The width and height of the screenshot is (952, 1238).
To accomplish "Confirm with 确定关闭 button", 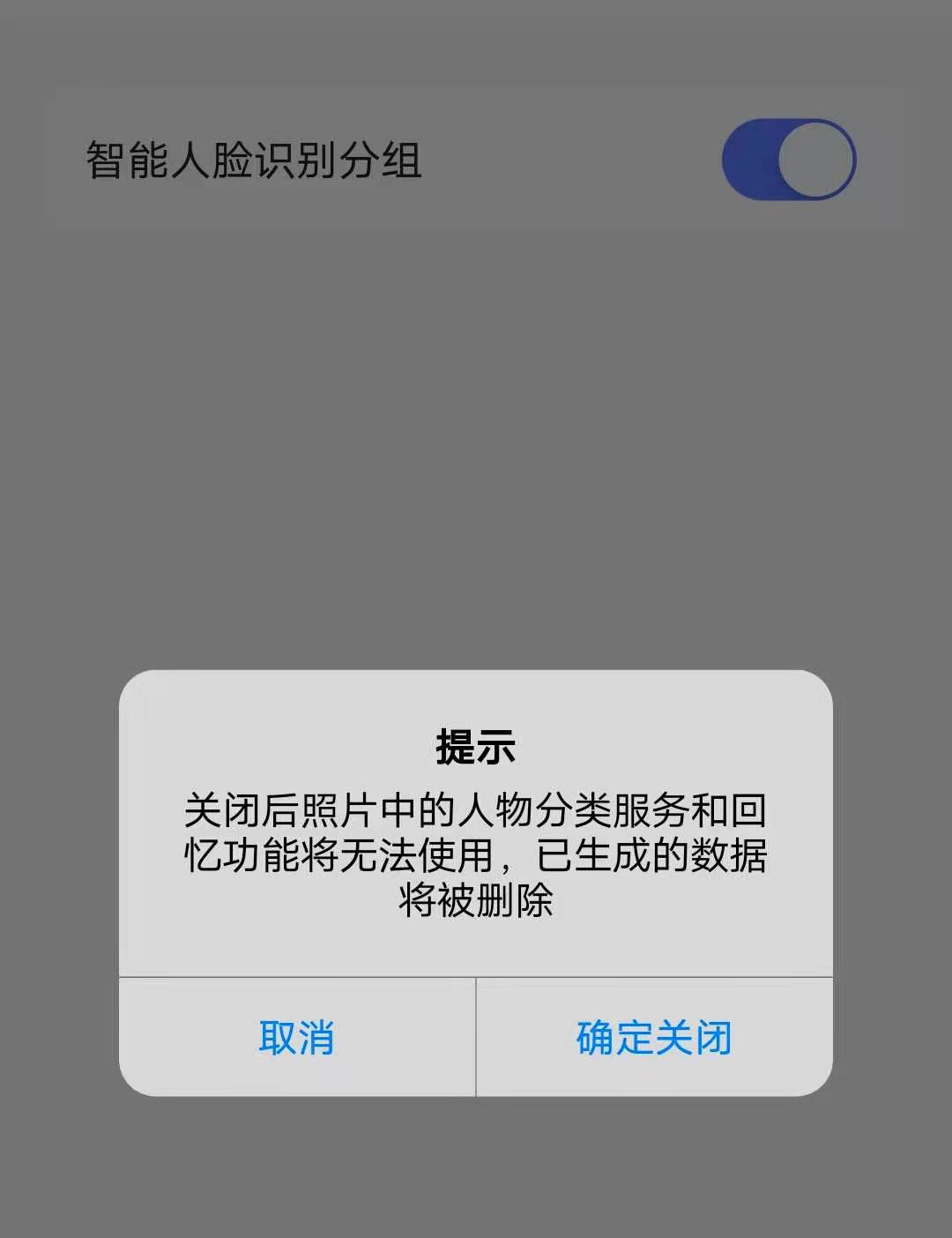I will point(654,1037).
